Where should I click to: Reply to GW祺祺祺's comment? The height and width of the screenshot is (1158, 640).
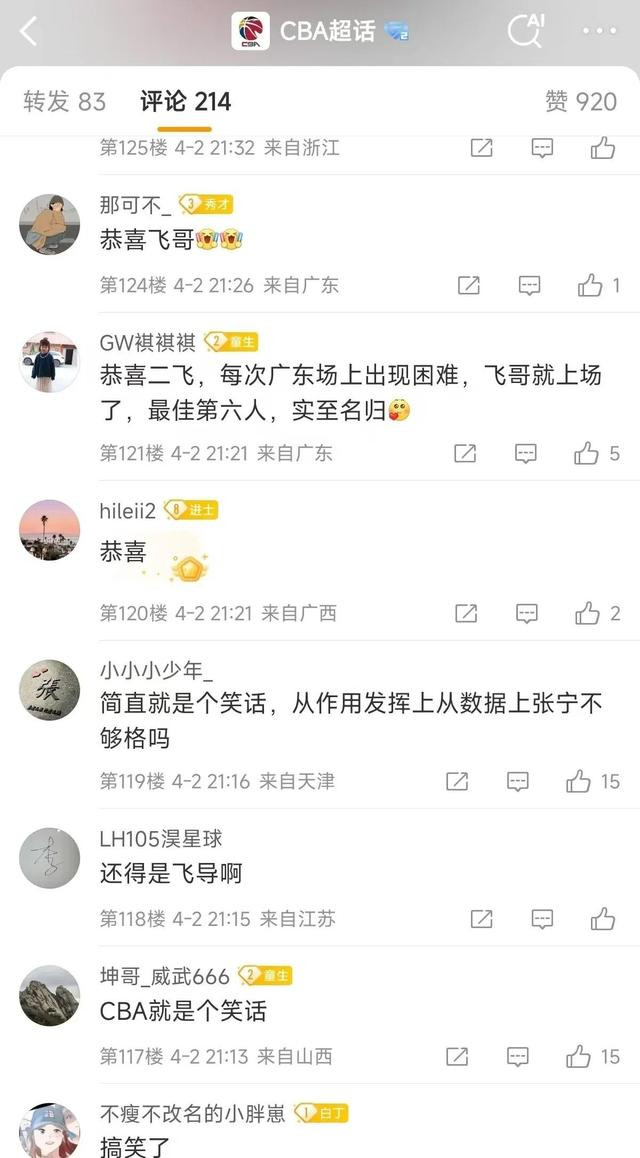point(526,453)
